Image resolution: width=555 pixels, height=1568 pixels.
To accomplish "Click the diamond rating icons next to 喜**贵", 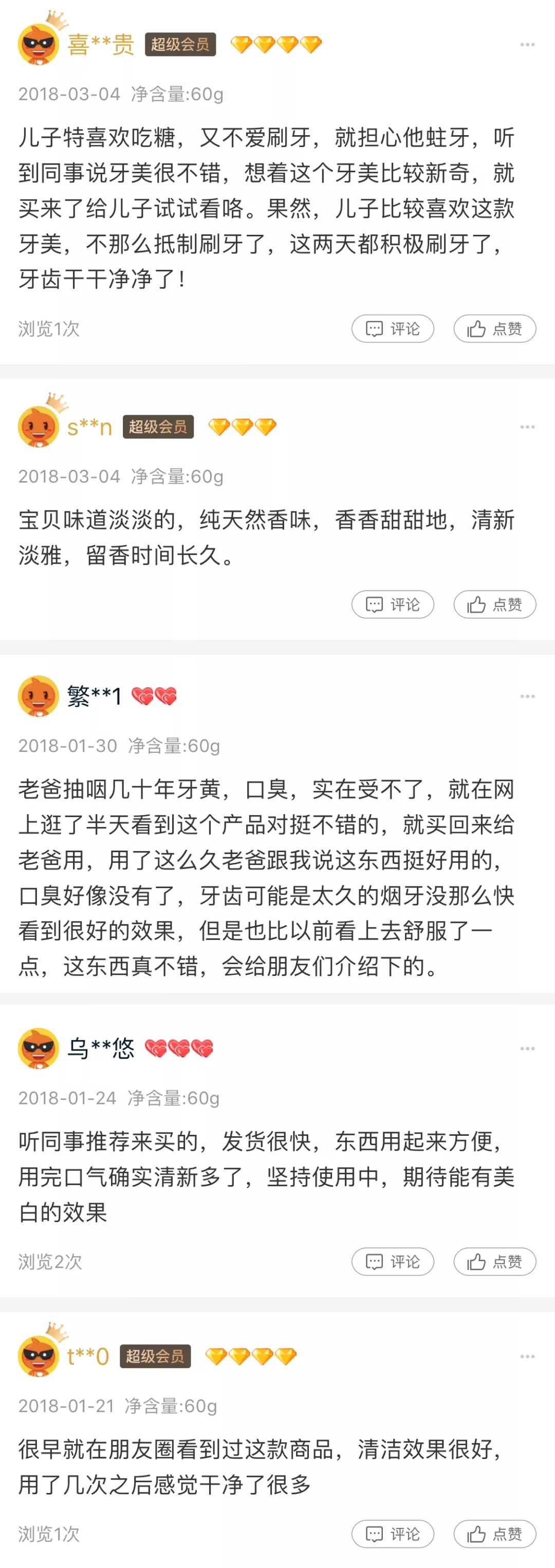I will [274, 44].
